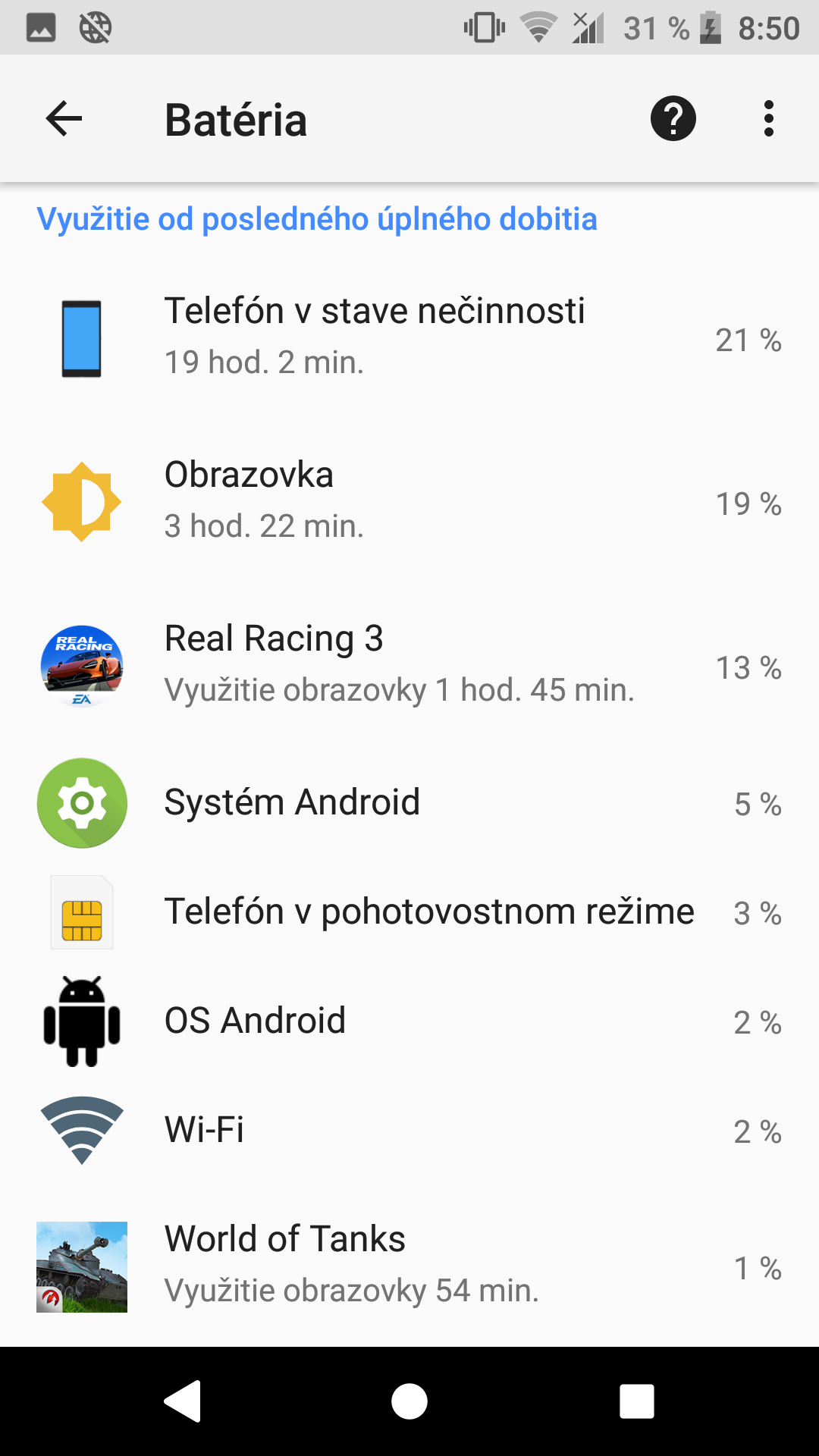Go back using the app bar arrow

[x=64, y=119]
